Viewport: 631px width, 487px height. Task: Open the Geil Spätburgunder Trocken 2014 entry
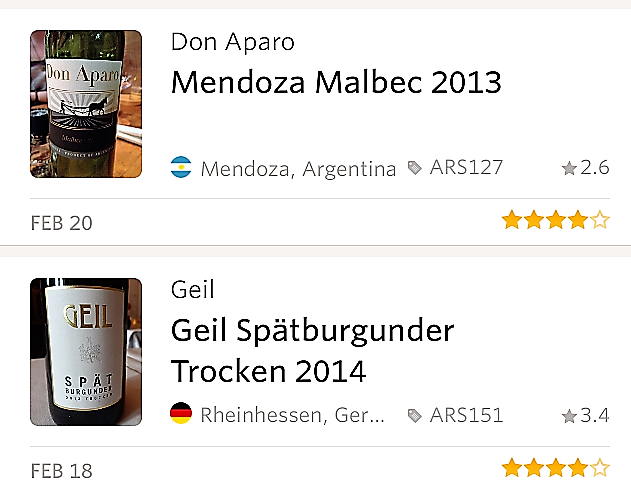pyautogui.click(x=312, y=350)
